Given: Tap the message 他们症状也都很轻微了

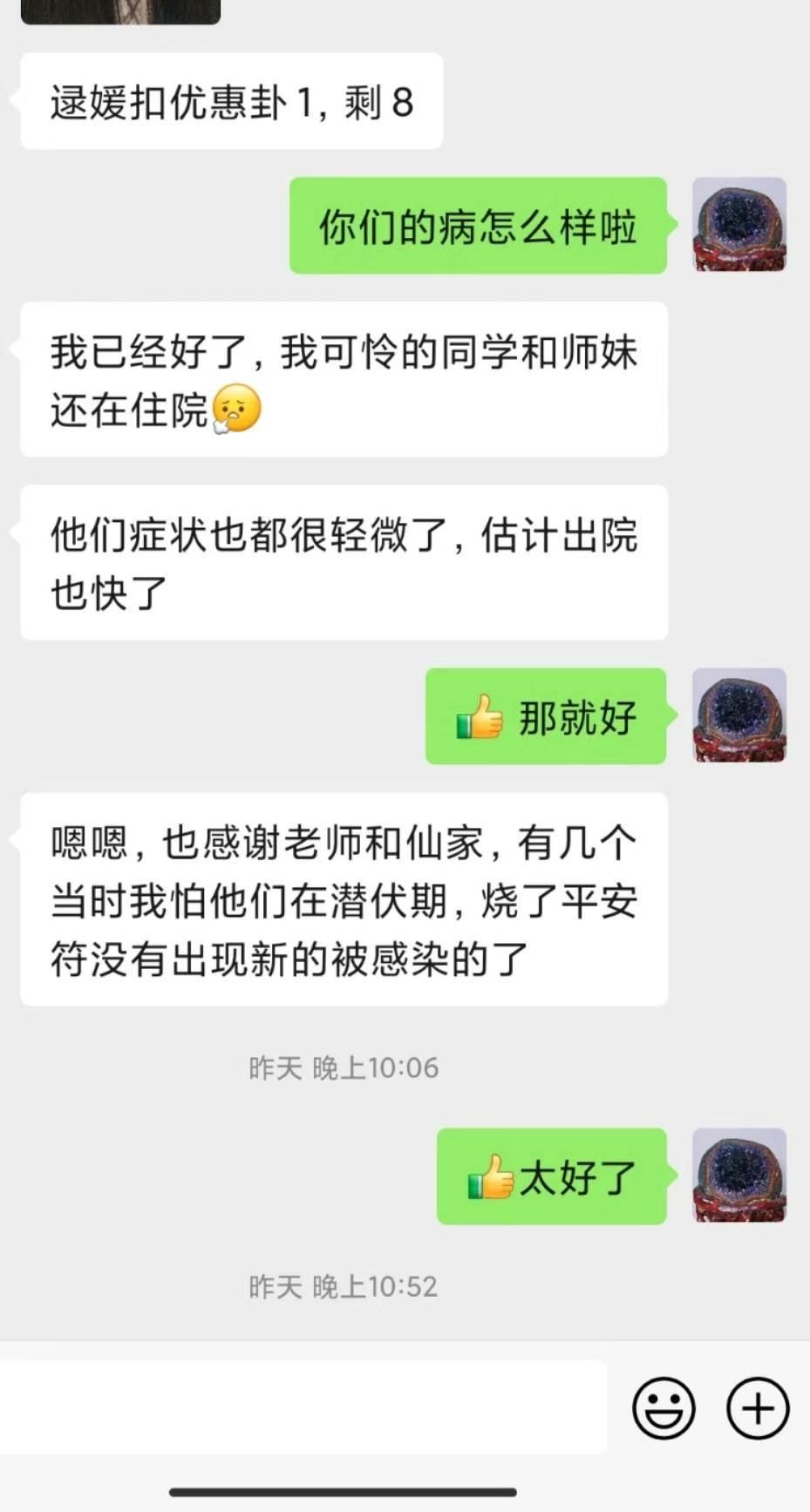Looking at the screenshot, I should pos(344,562).
